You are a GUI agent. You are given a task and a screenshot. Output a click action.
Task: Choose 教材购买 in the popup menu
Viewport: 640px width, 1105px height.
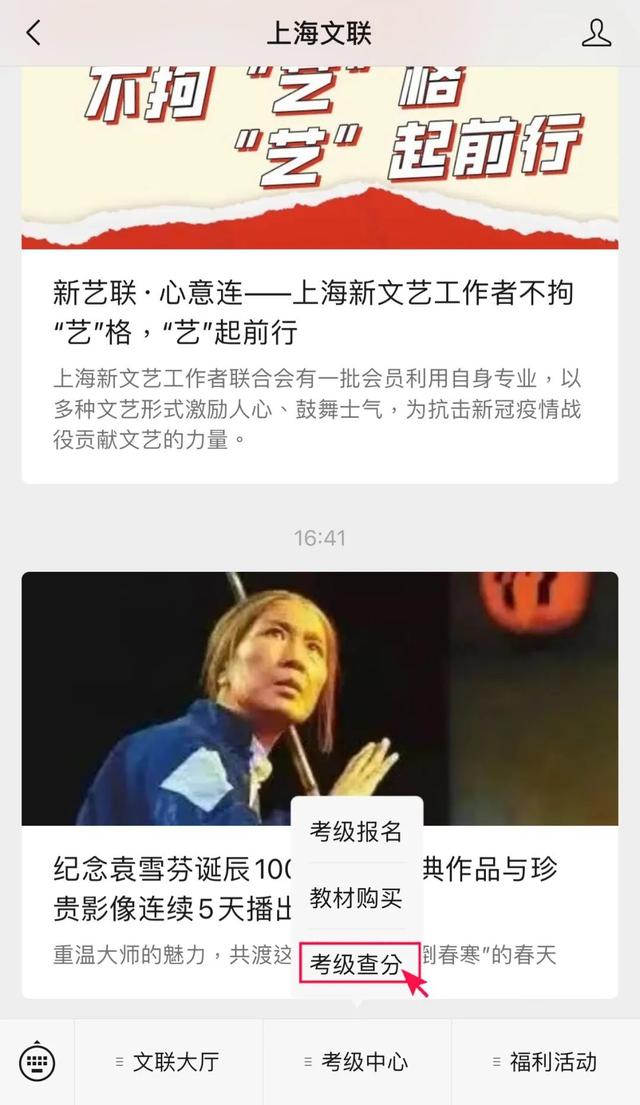356,898
